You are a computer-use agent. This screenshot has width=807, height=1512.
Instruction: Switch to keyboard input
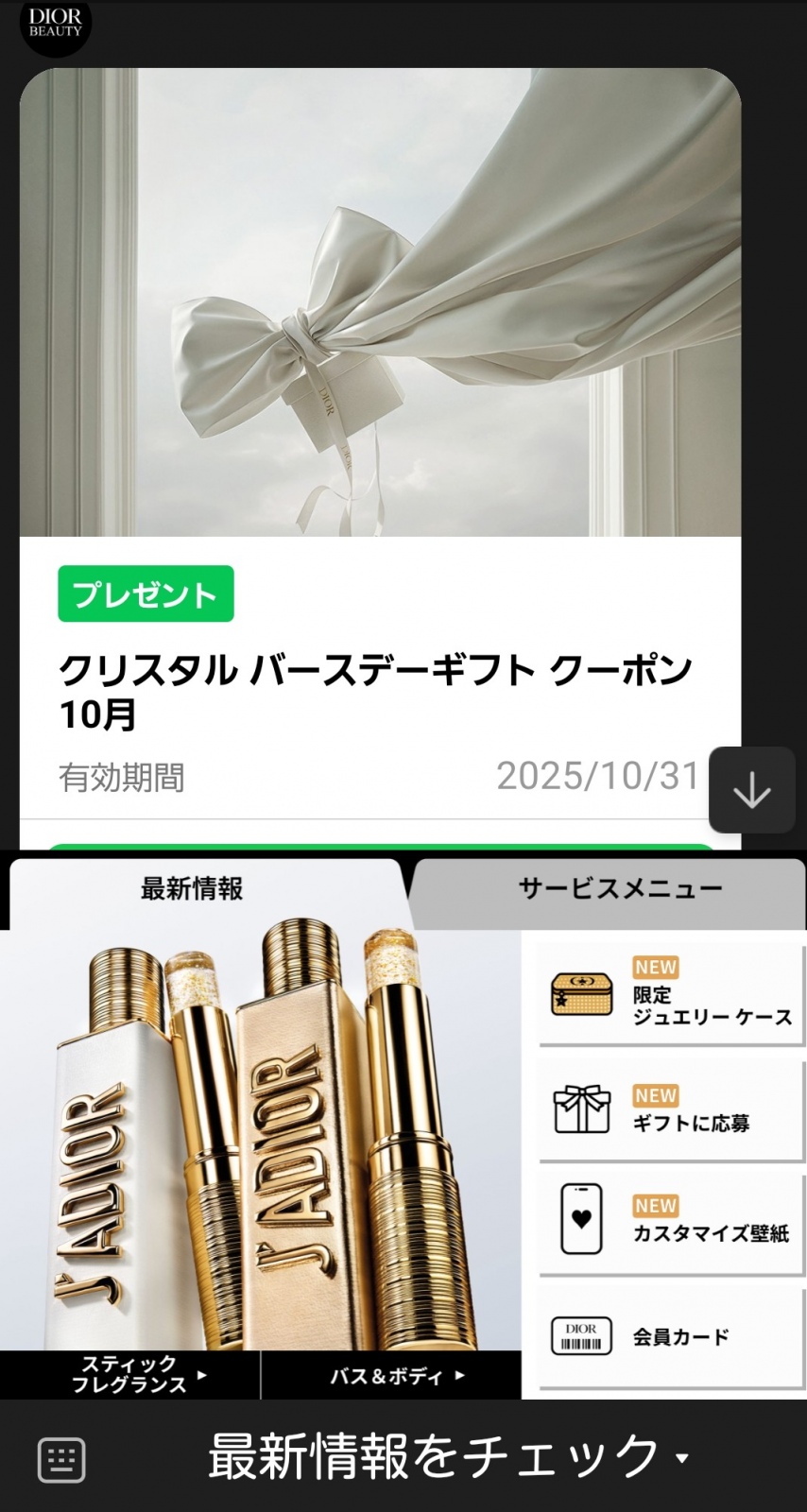point(61,1459)
